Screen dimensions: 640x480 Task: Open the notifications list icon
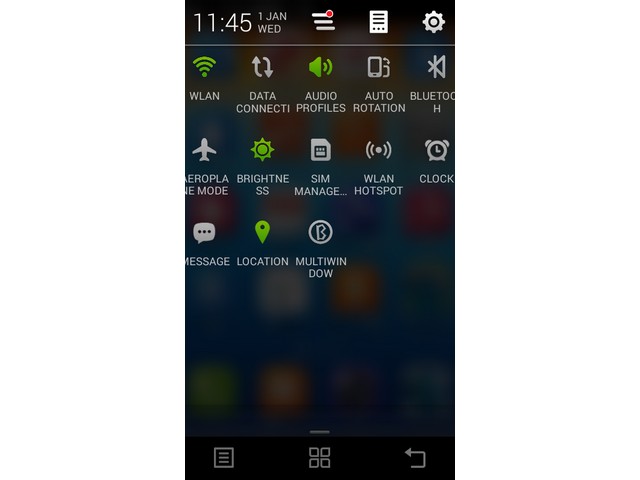(x=323, y=22)
